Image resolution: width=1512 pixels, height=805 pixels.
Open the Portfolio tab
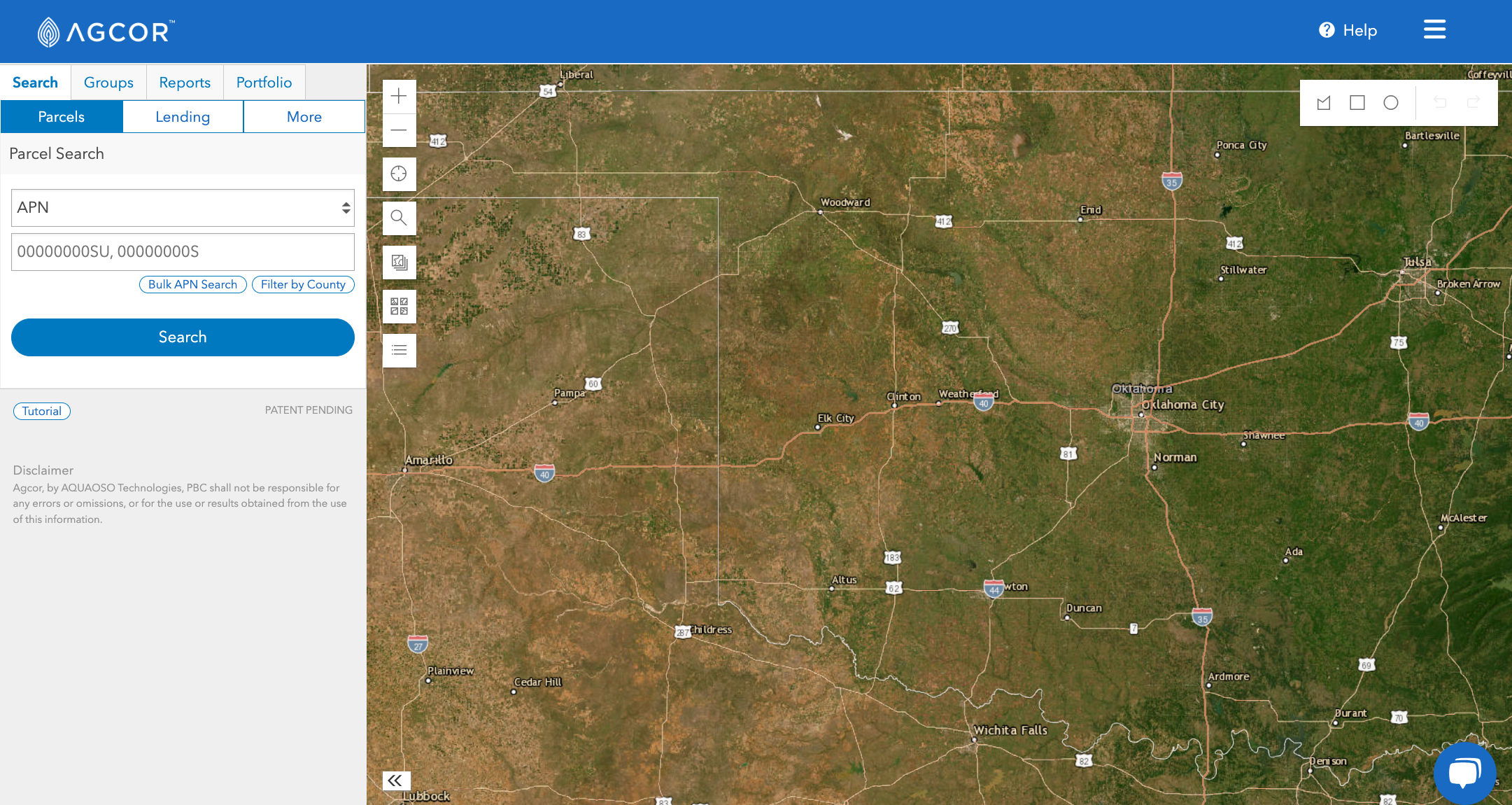tap(264, 83)
